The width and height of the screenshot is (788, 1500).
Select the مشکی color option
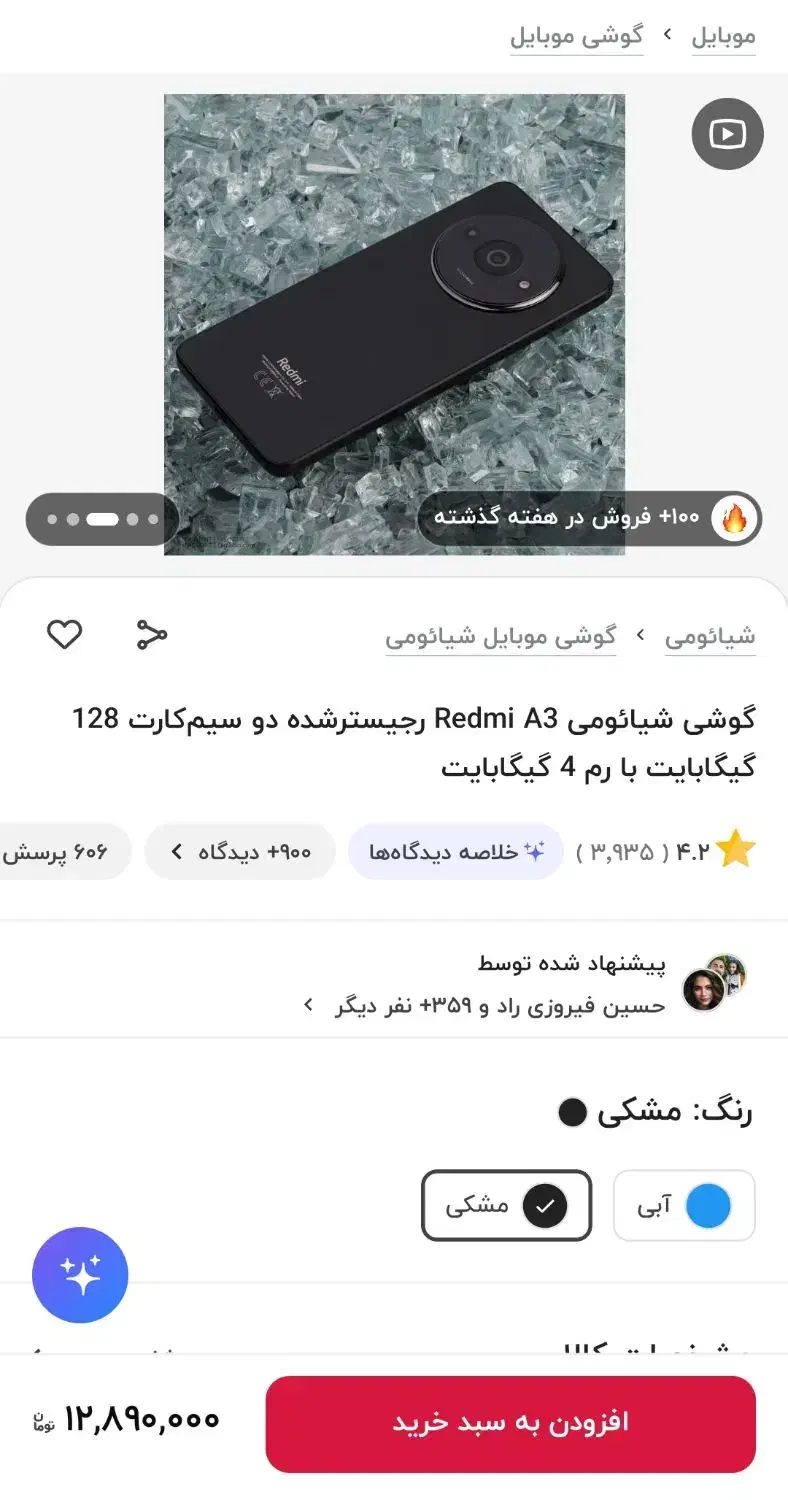pos(506,1206)
